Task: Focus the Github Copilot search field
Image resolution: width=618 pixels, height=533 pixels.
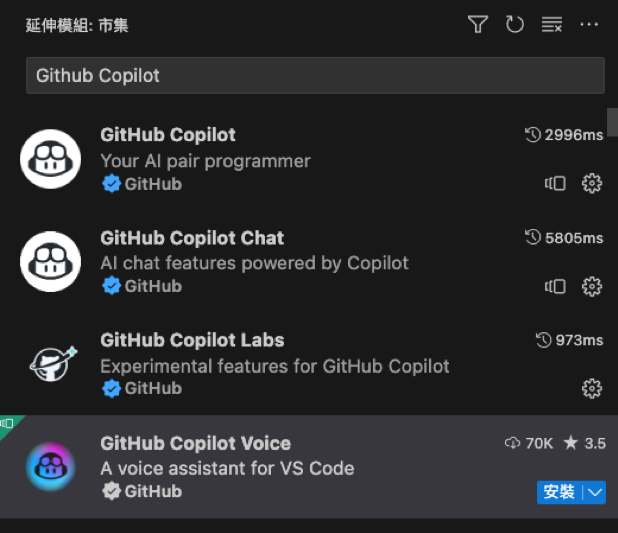Action: tap(314, 76)
